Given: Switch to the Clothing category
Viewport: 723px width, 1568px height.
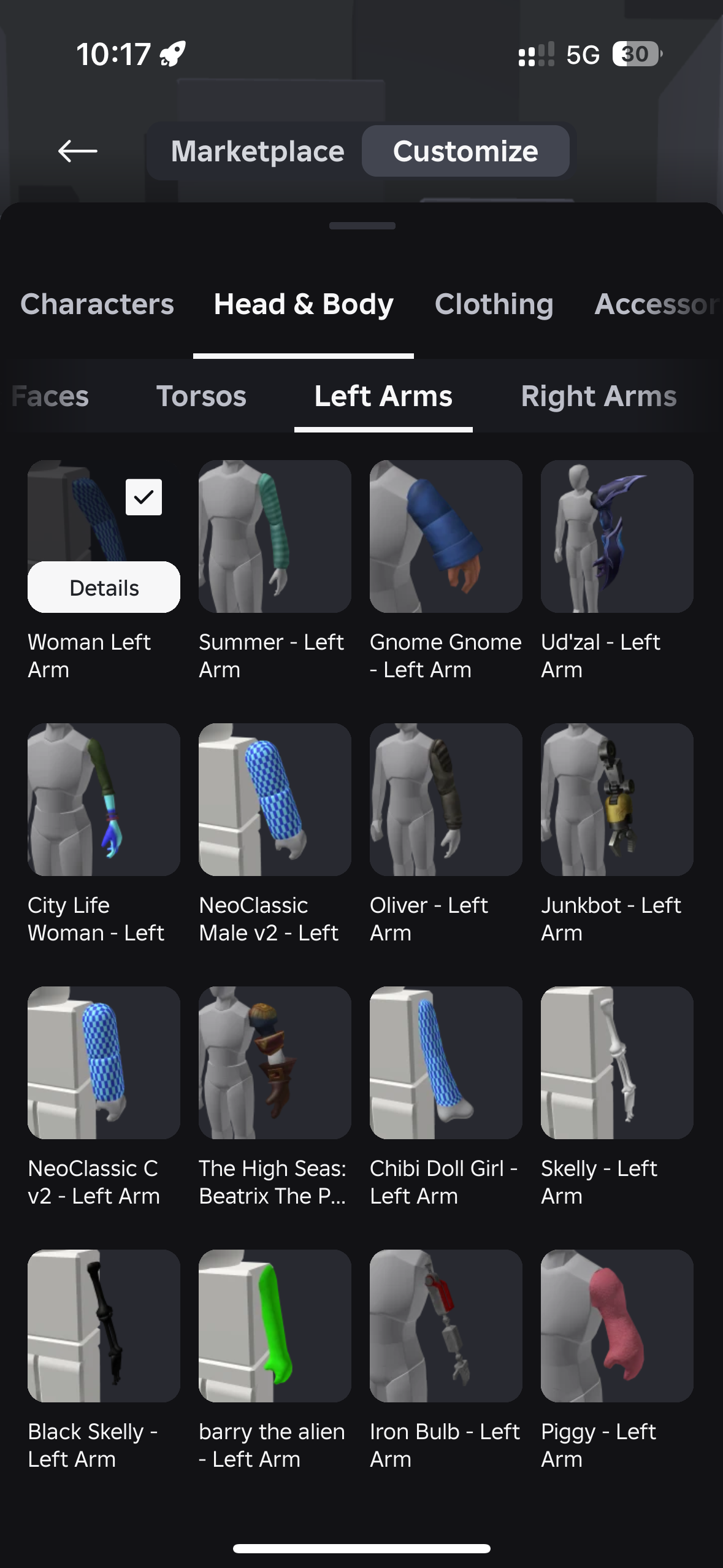Looking at the screenshot, I should 494,304.
